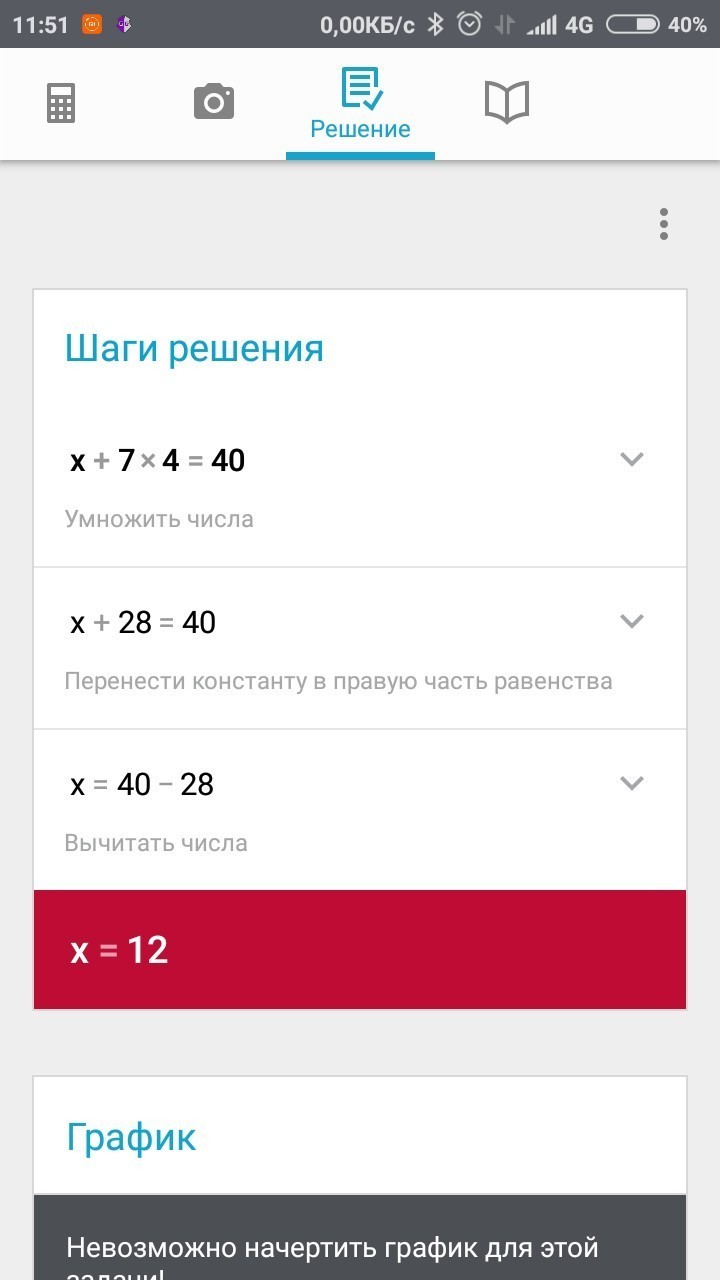Expand the step x + 7 × 4 = 40
The width and height of the screenshot is (720, 1280).
[631, 460]
